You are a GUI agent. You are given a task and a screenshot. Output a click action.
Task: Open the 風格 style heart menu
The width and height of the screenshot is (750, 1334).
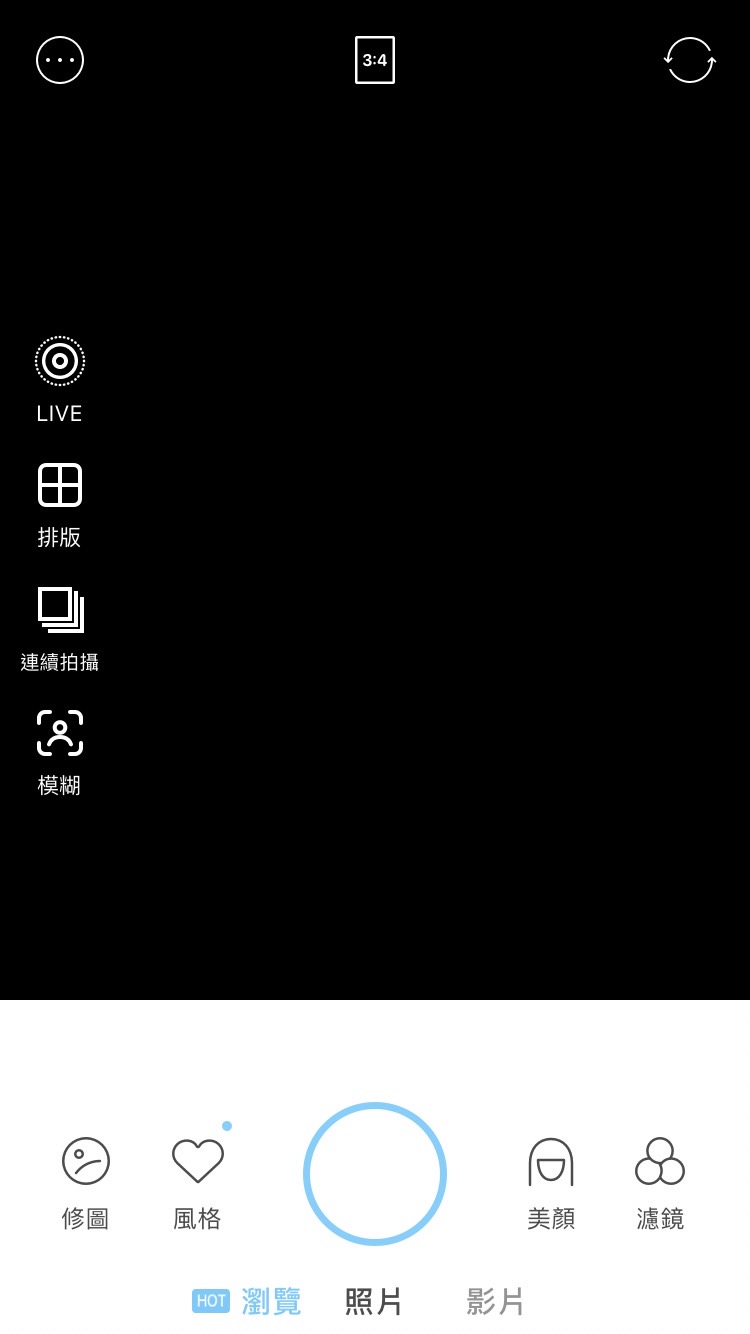point(197,1182)
